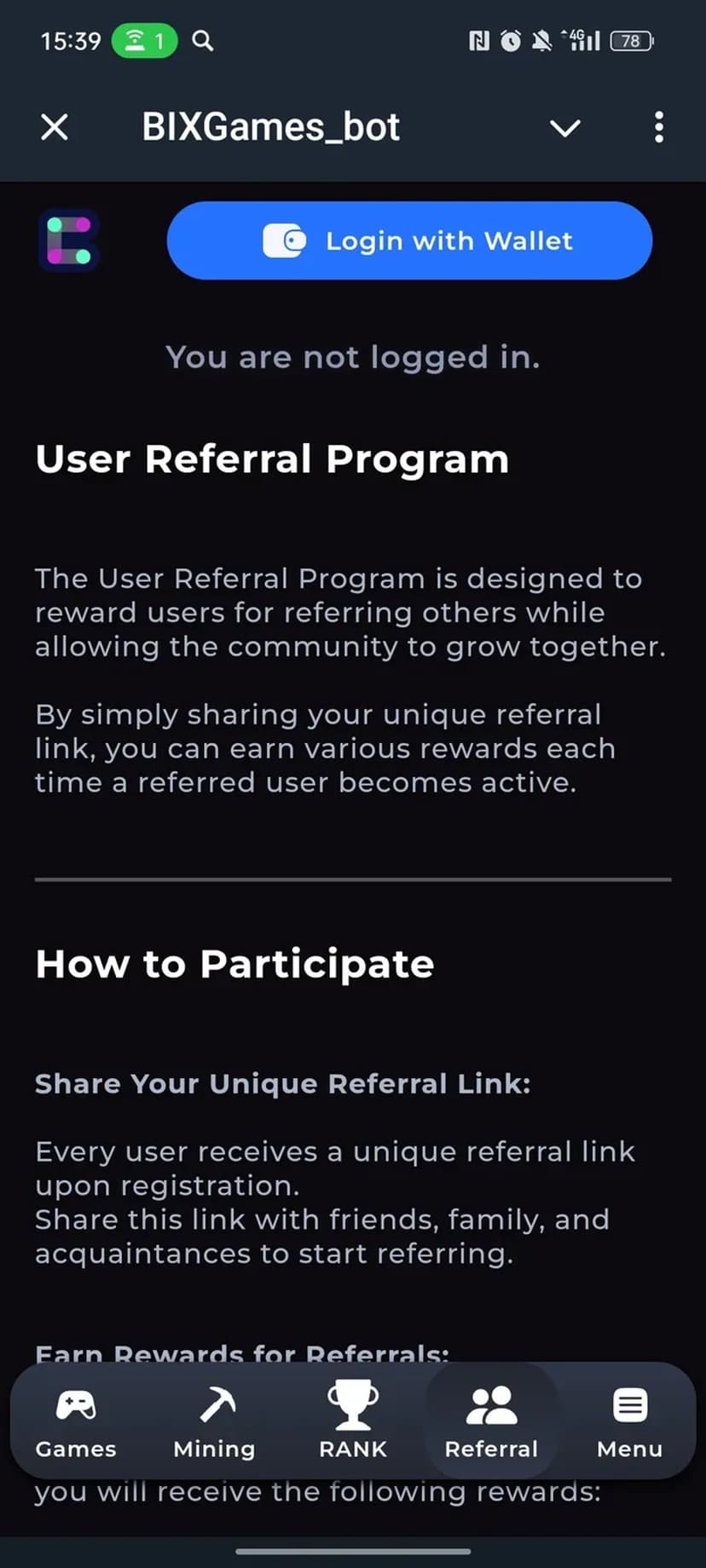Tap Login with Wallet
The height and width of the screenshot is (1568, 706).
pos(409,240)
